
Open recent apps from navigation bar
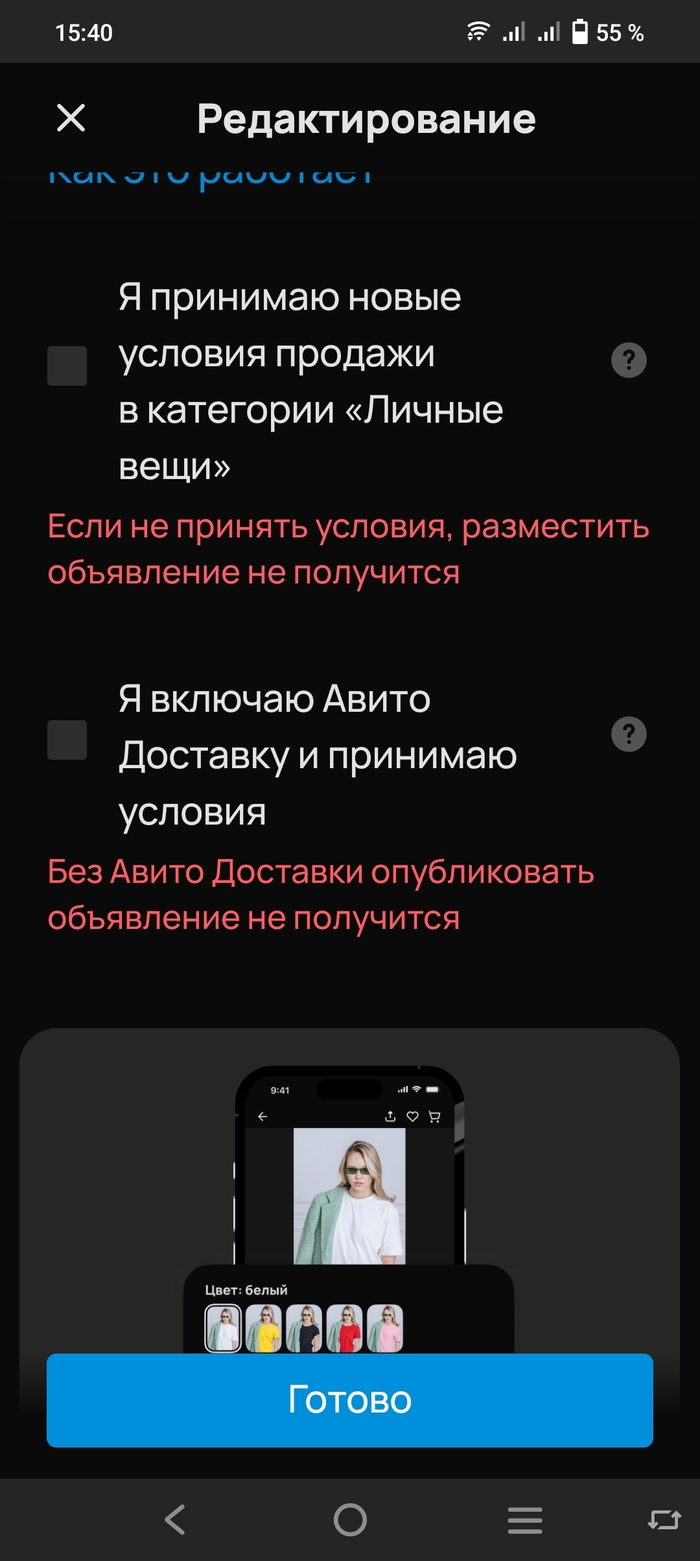pos(524,1520)
